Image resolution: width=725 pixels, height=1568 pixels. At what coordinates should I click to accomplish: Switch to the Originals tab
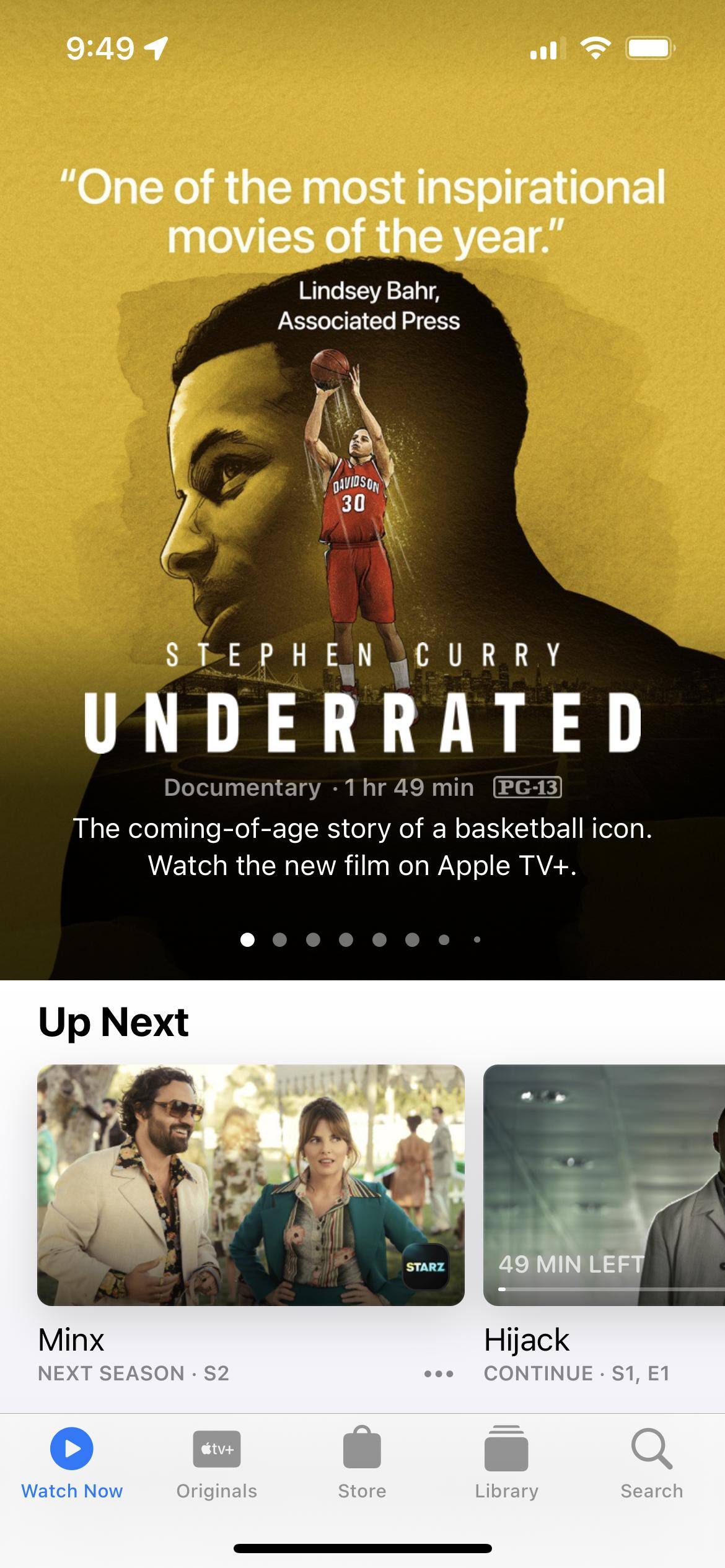click(216, 1464)
